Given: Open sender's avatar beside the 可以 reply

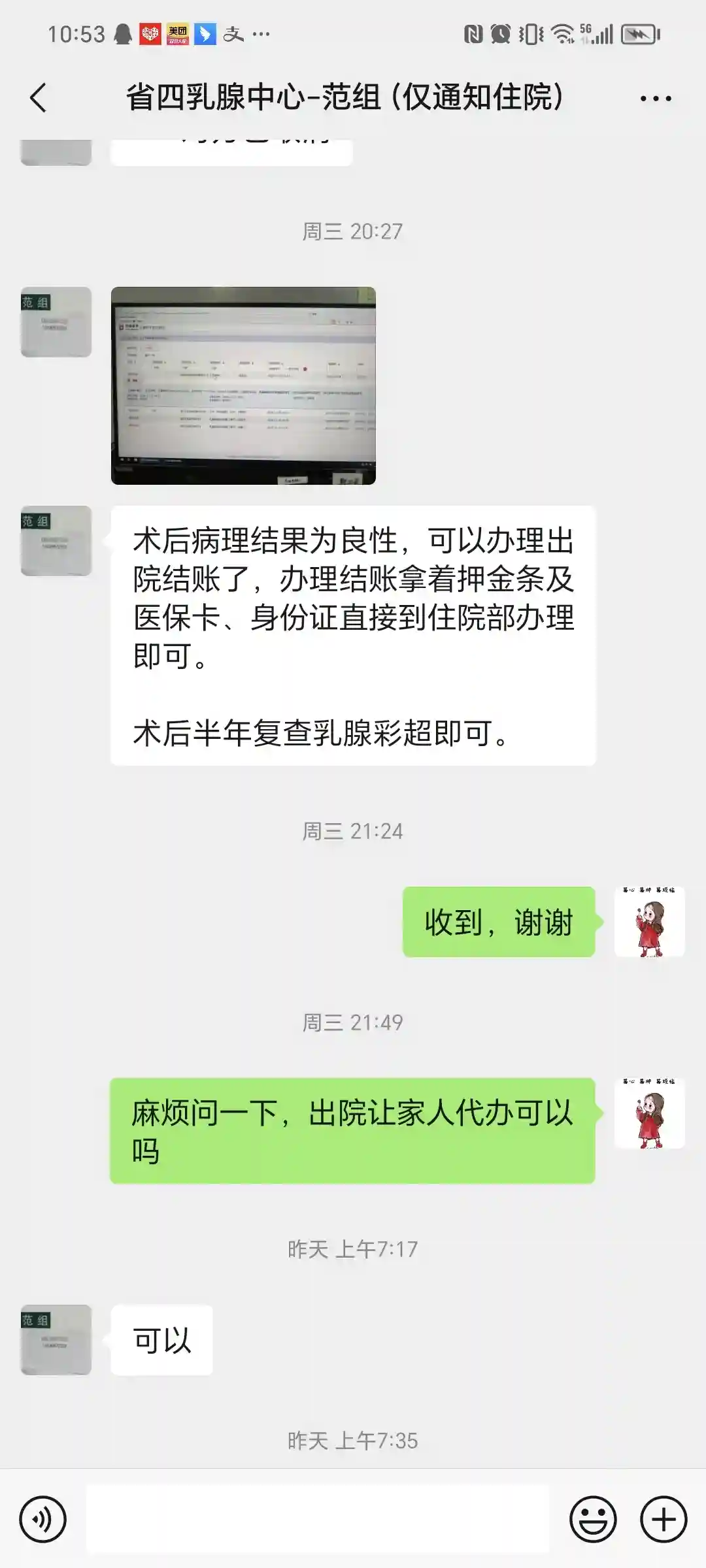Looking at the screenshot, I should click(x=56, y=1340).
